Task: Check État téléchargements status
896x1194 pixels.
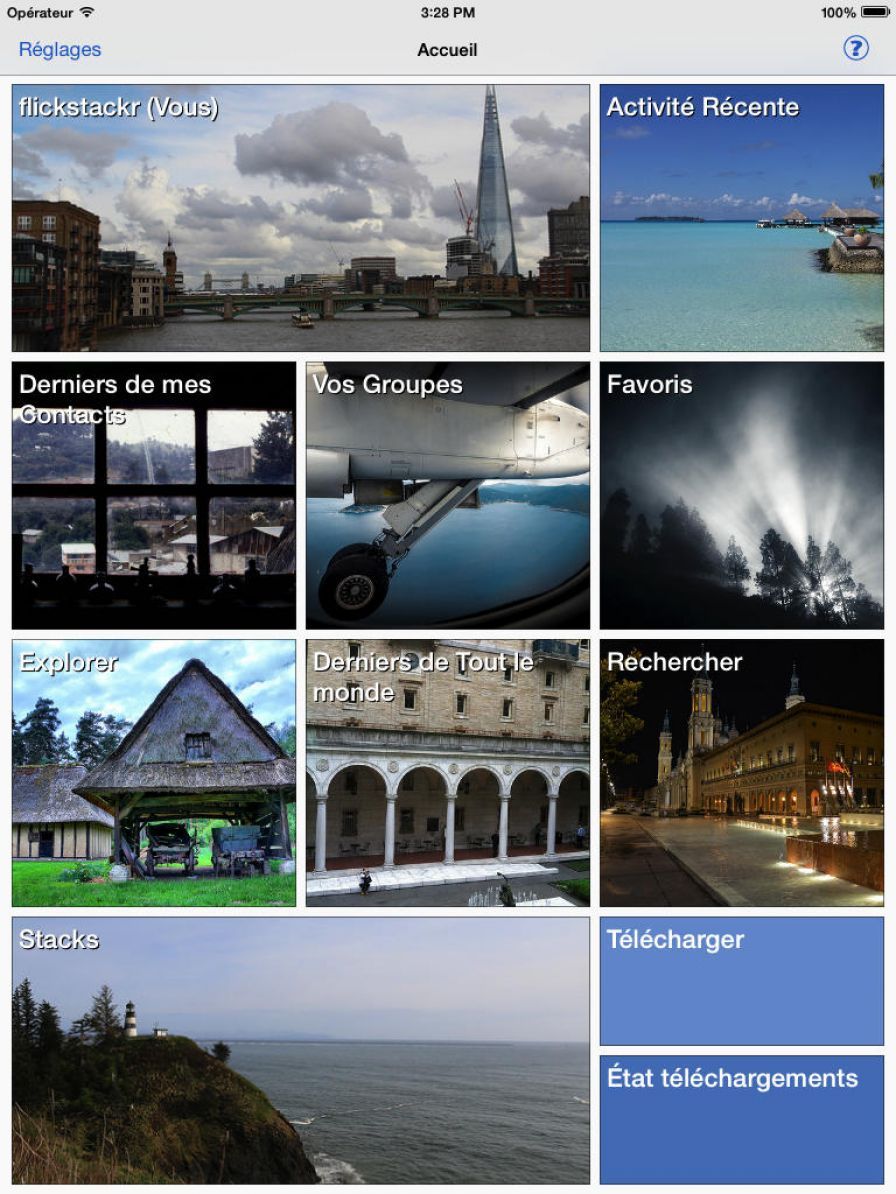Action: pos(744,1120)
